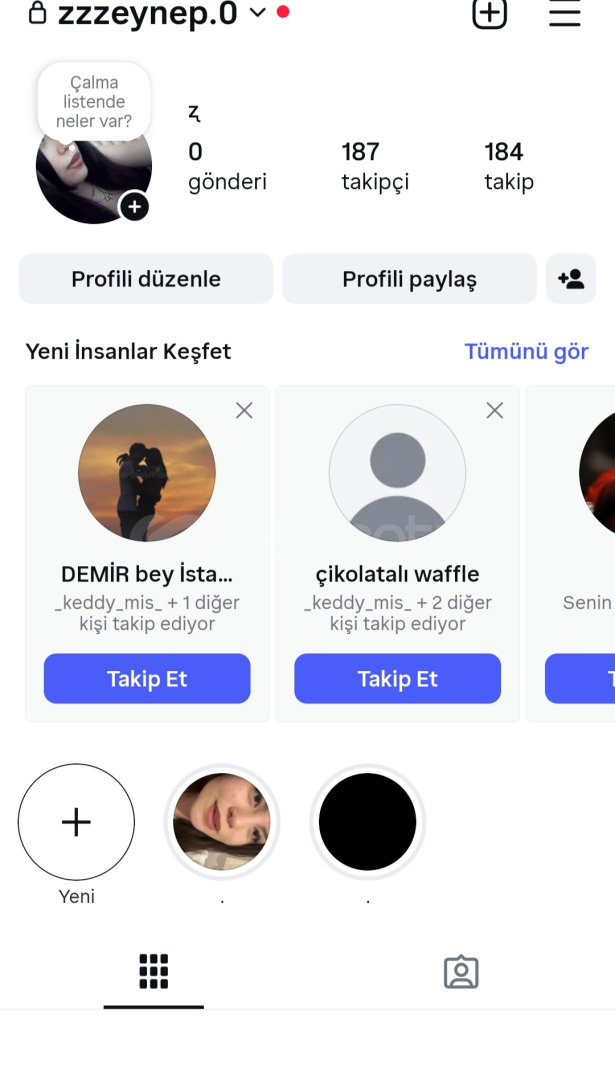The height and width of the screenshot is (1080, 615).
Task: Open the create new post plus icon
Action: point(489,13)
